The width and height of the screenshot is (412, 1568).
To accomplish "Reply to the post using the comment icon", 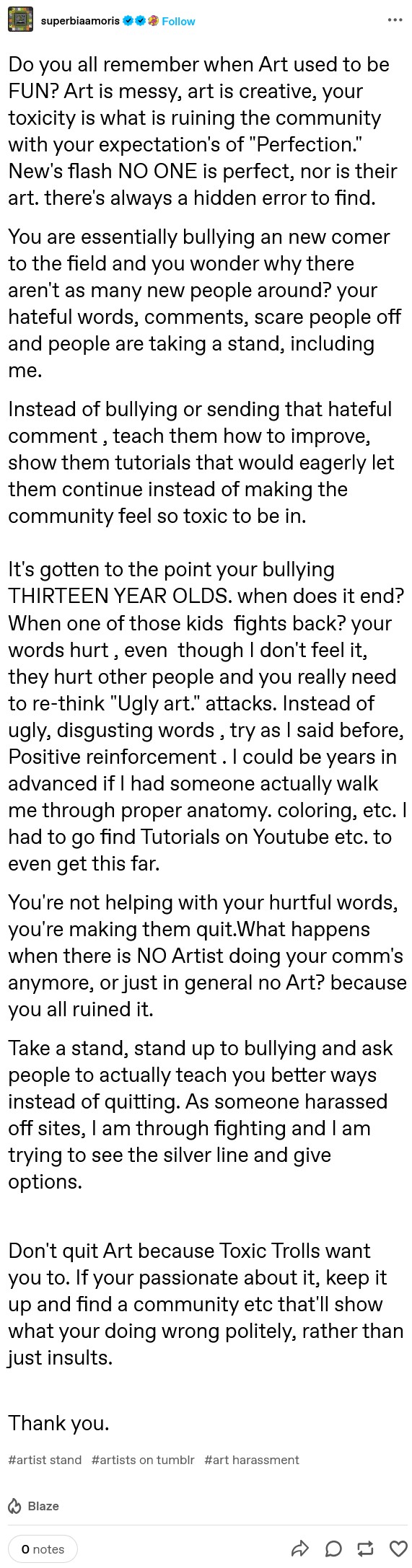I will pos(333,1549).
